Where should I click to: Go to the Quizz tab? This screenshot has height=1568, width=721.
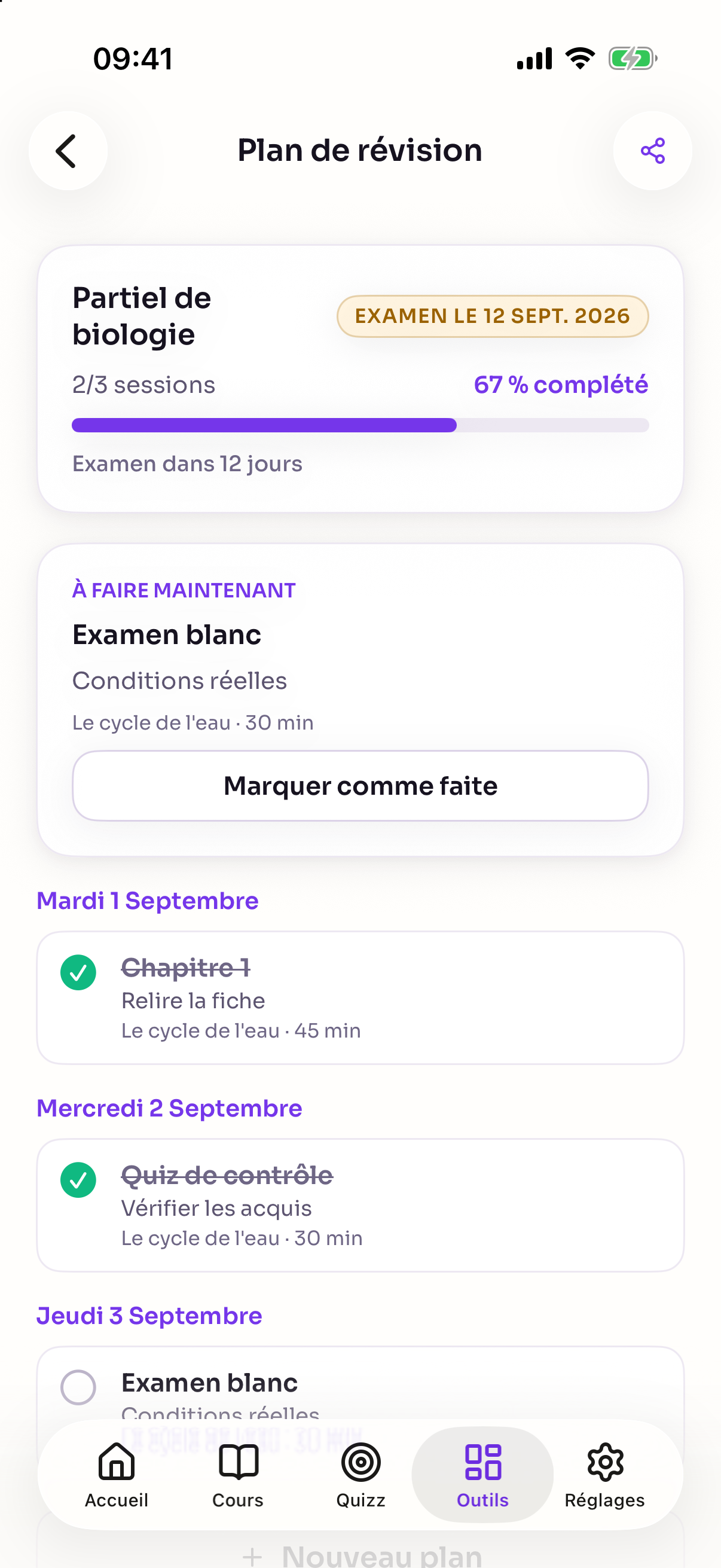pos(361,1475)
